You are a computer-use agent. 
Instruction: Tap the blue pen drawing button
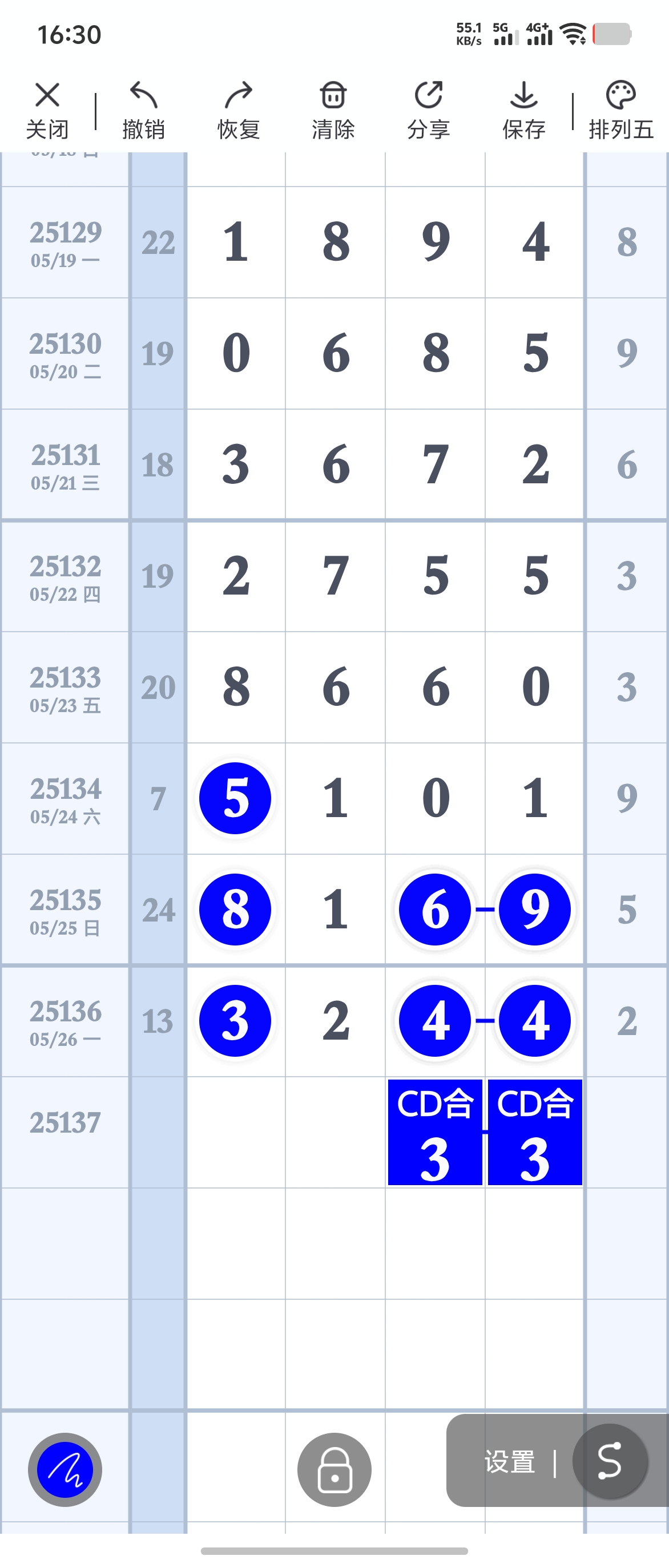65,1469
